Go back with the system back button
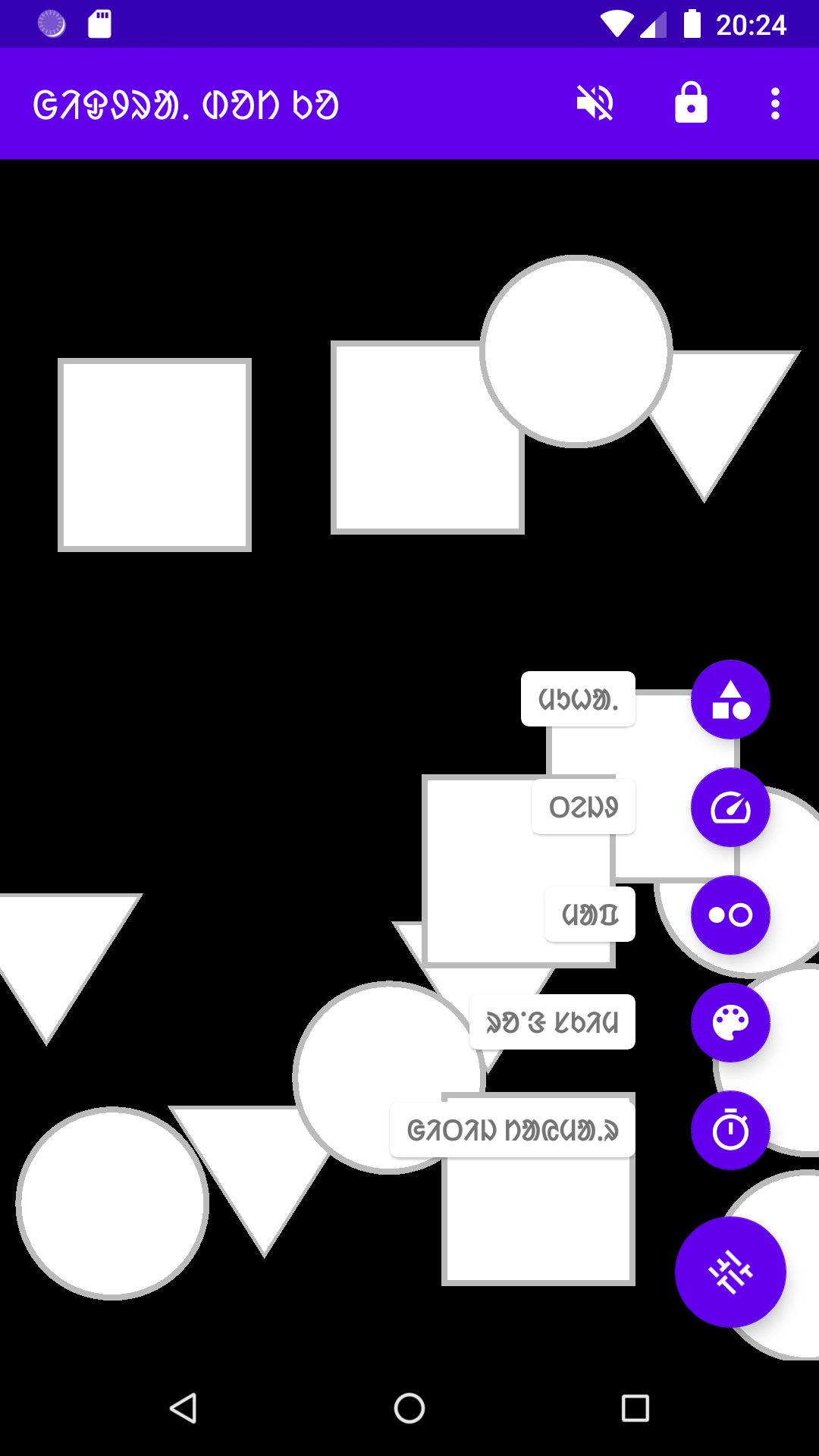Screen dimensions: 819x1456 183,1408
